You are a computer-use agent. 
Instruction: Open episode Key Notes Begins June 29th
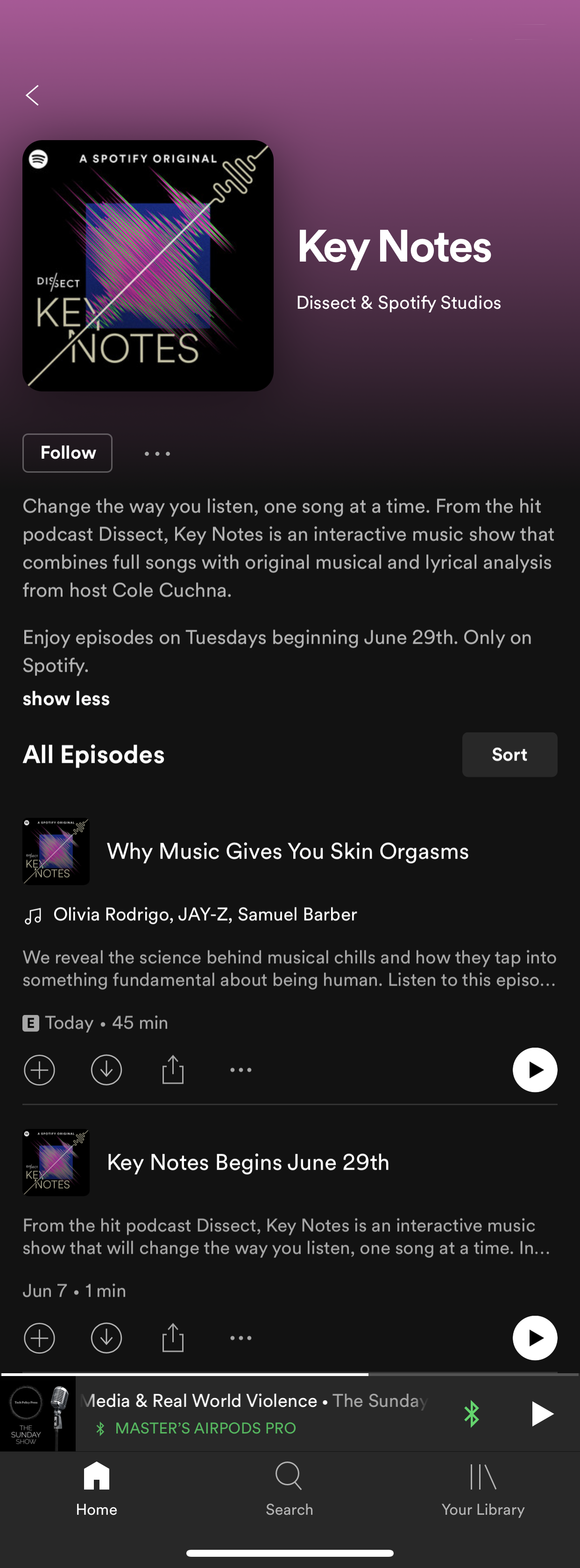[248, 1162]
